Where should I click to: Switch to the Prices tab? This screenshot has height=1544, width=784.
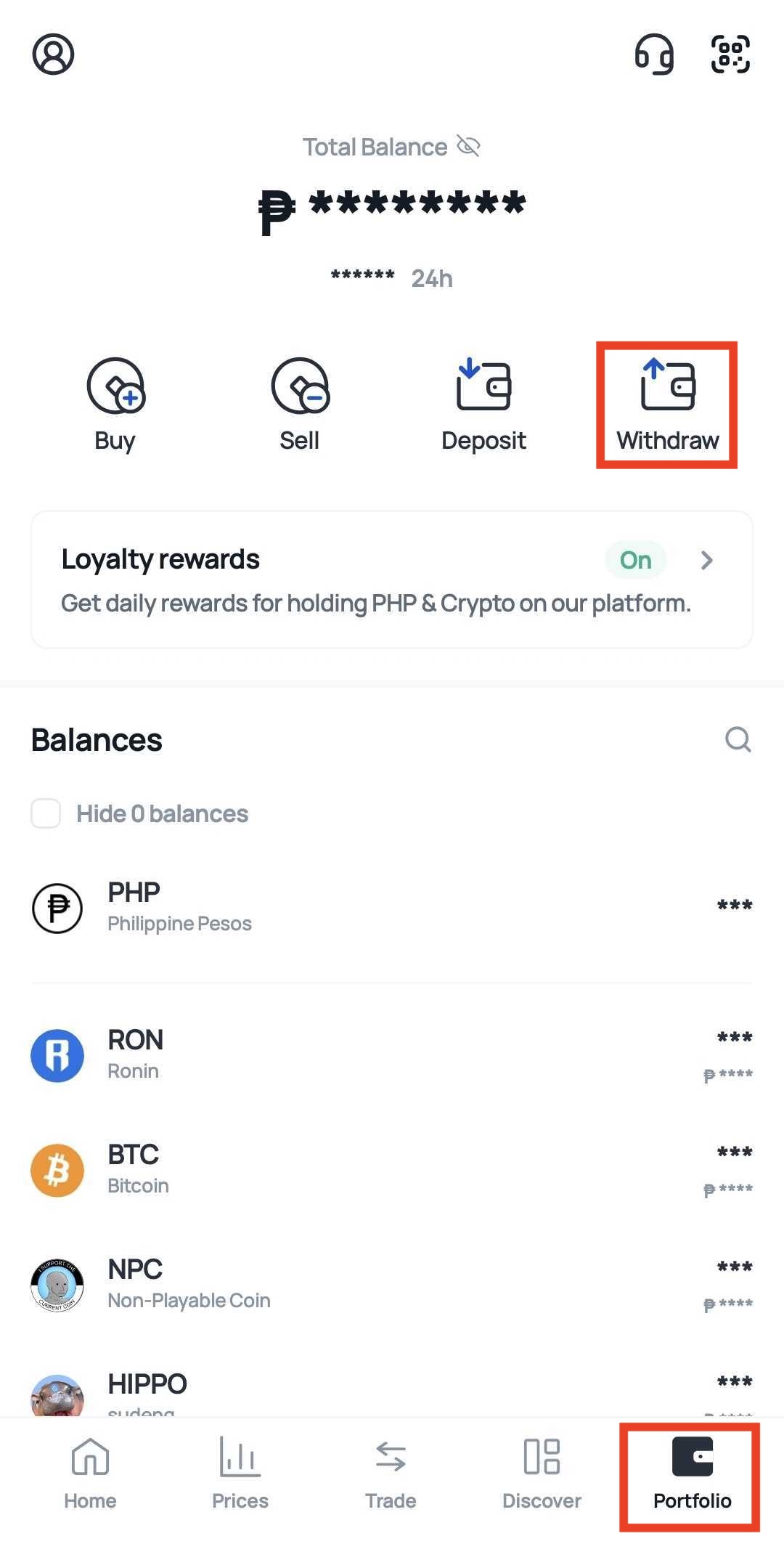(240, 1474)
